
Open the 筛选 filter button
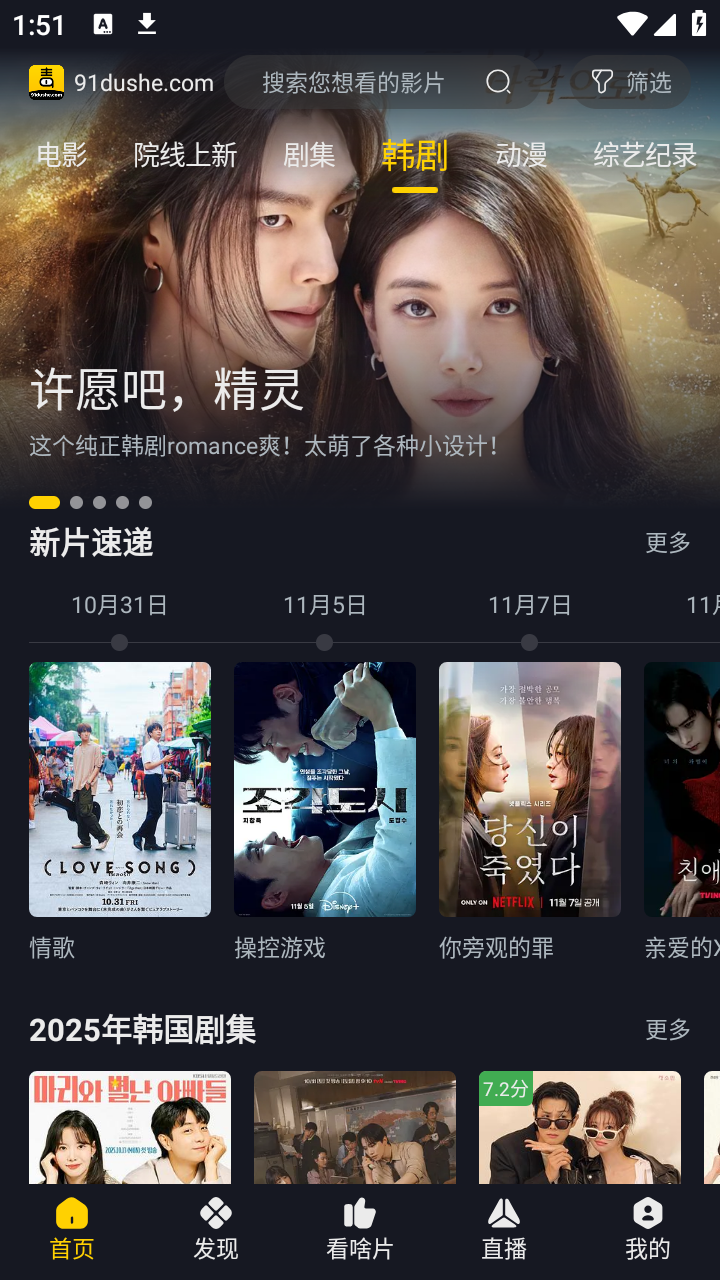point(631,82)
